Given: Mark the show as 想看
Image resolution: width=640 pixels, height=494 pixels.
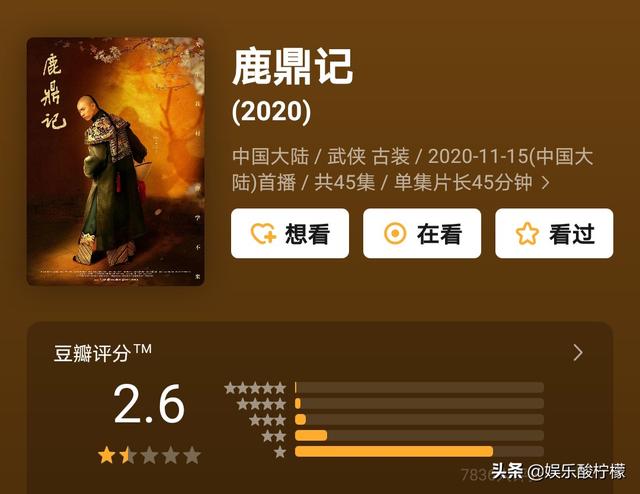Looking at the screenshot, I should click(290, 234).
